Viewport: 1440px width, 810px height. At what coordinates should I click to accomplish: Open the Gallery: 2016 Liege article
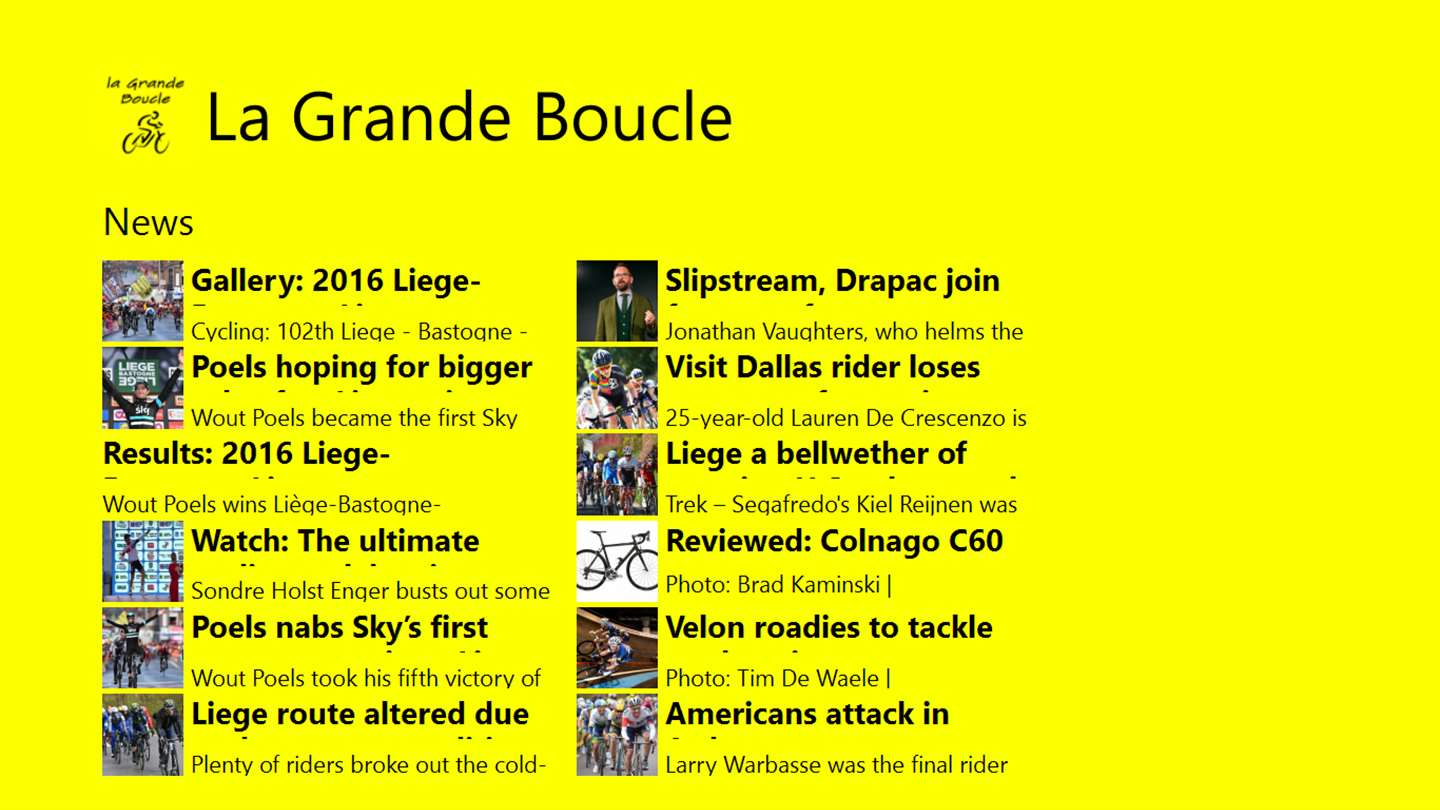click(335, 282)
